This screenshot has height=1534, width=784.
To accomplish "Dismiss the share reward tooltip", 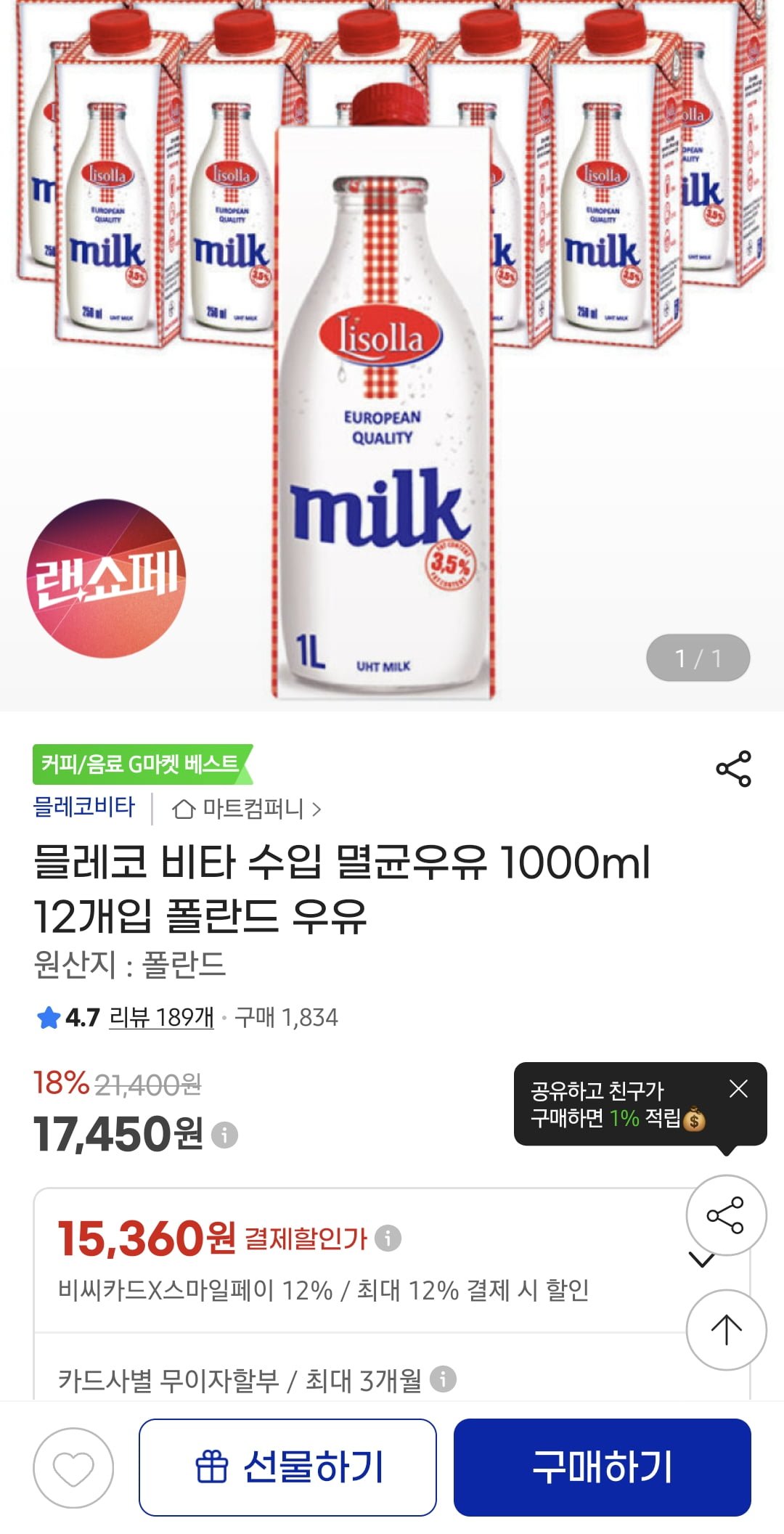I will point(738,1088).
